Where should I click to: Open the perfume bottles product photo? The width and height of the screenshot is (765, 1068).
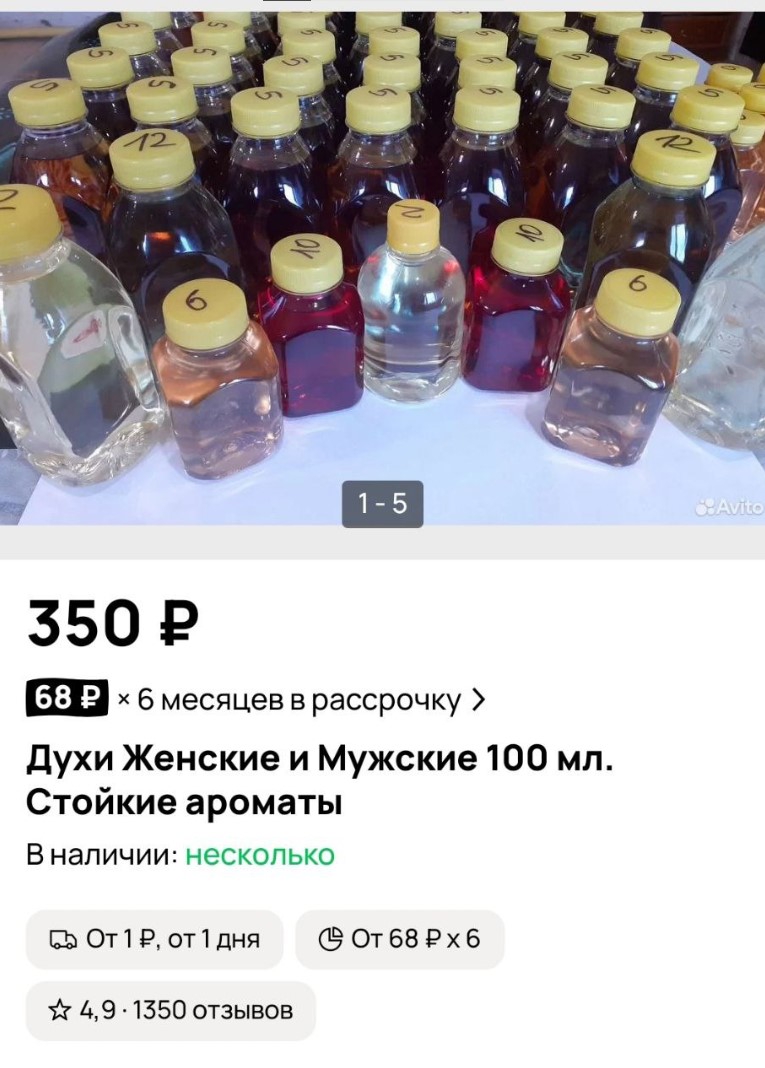[x=382, y=260]
